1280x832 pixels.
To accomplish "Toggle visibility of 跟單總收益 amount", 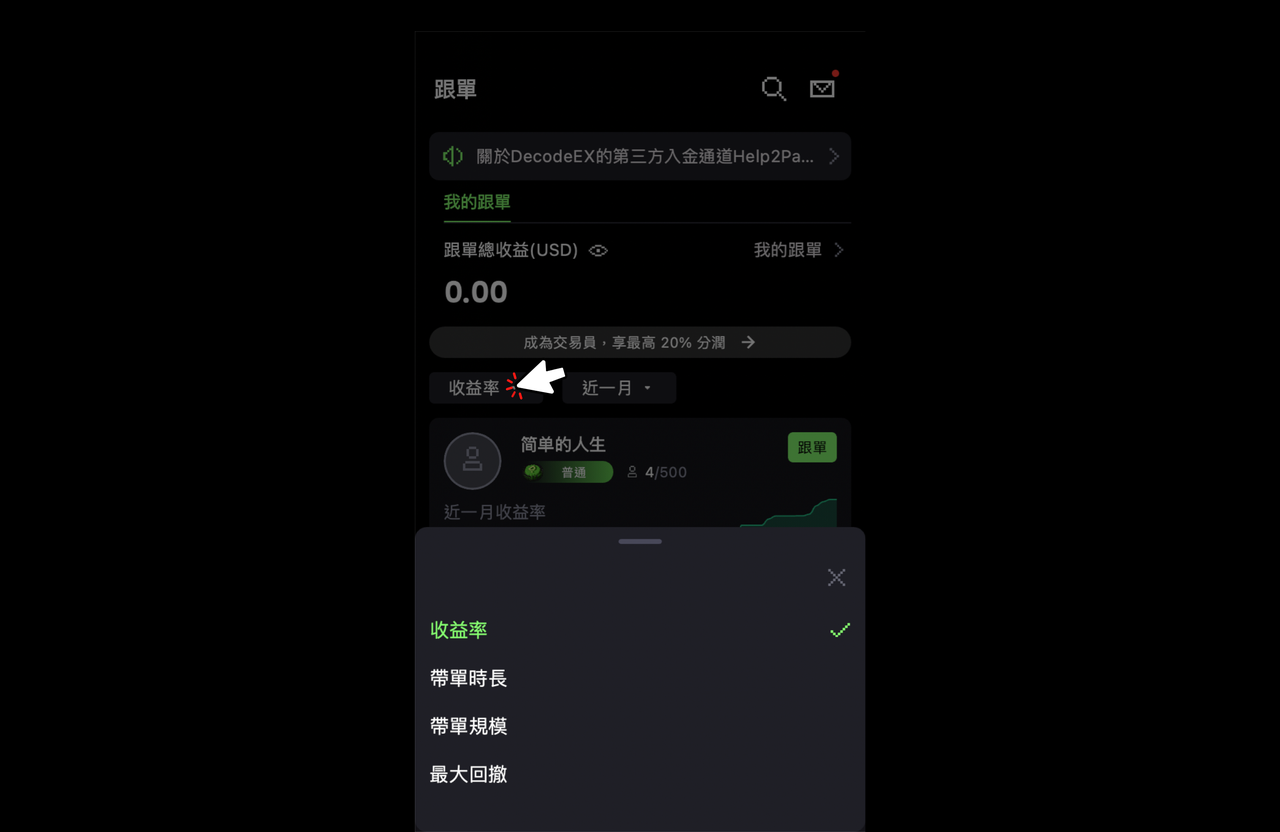I will pos(598,251).
